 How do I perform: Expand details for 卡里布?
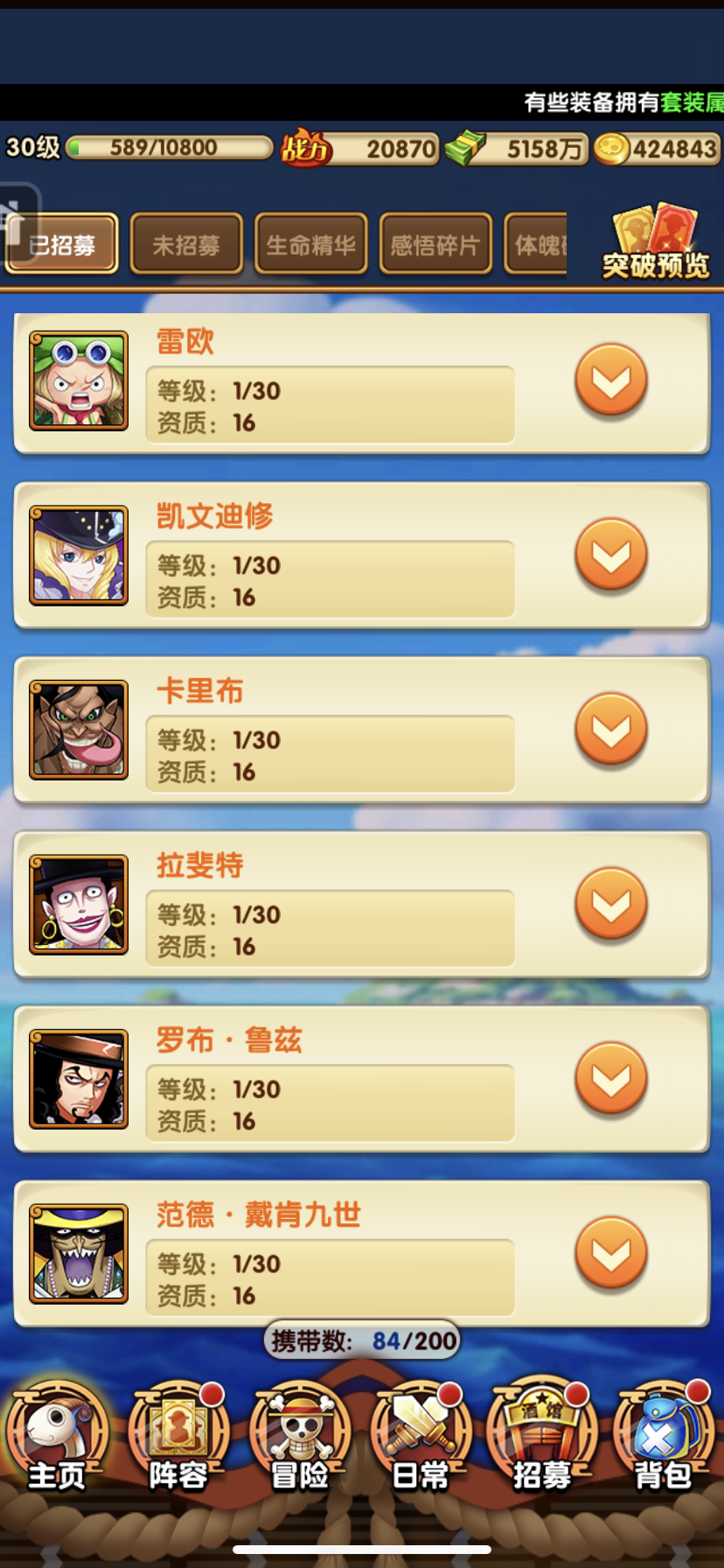tap(610, 729)
